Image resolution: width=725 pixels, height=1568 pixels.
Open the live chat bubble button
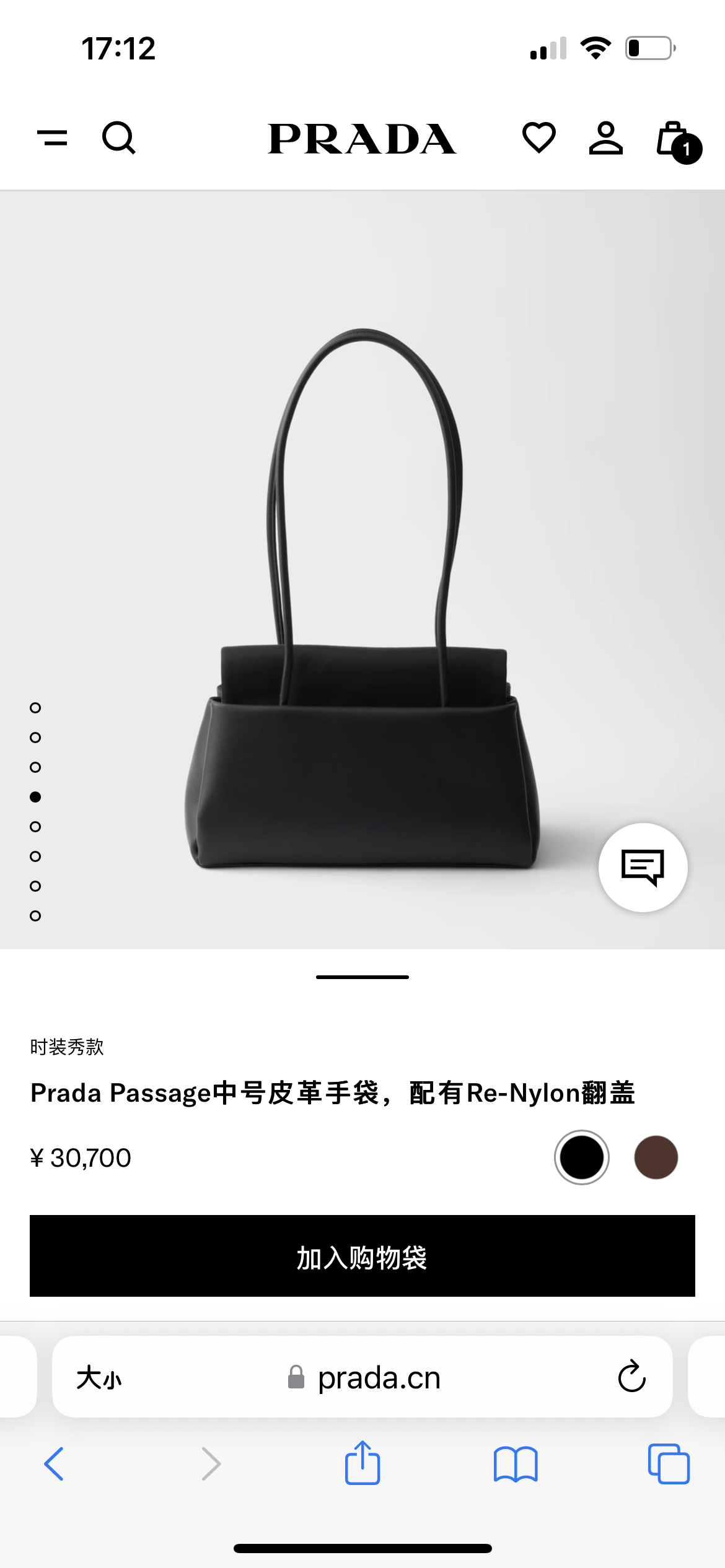(x=643, y=867)
